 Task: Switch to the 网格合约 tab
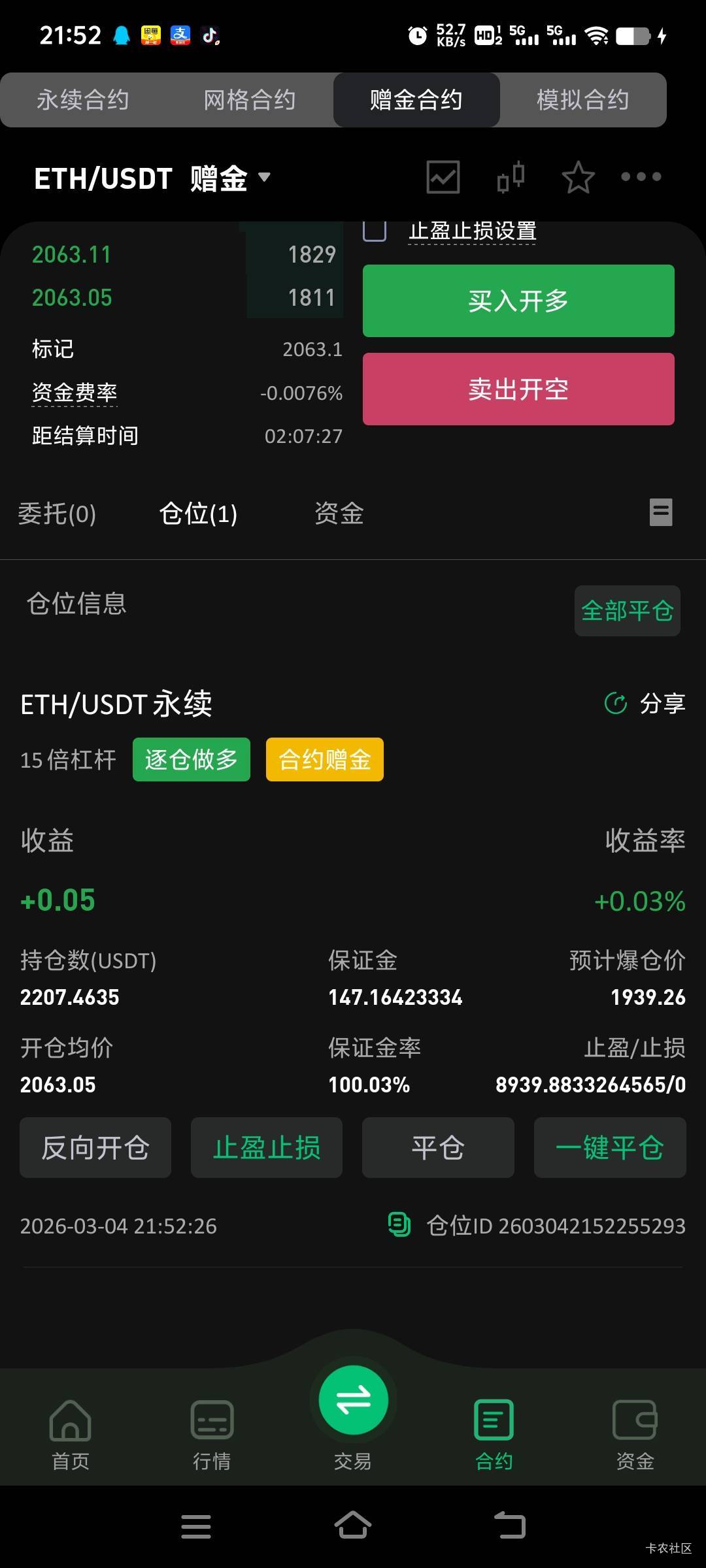250,100
